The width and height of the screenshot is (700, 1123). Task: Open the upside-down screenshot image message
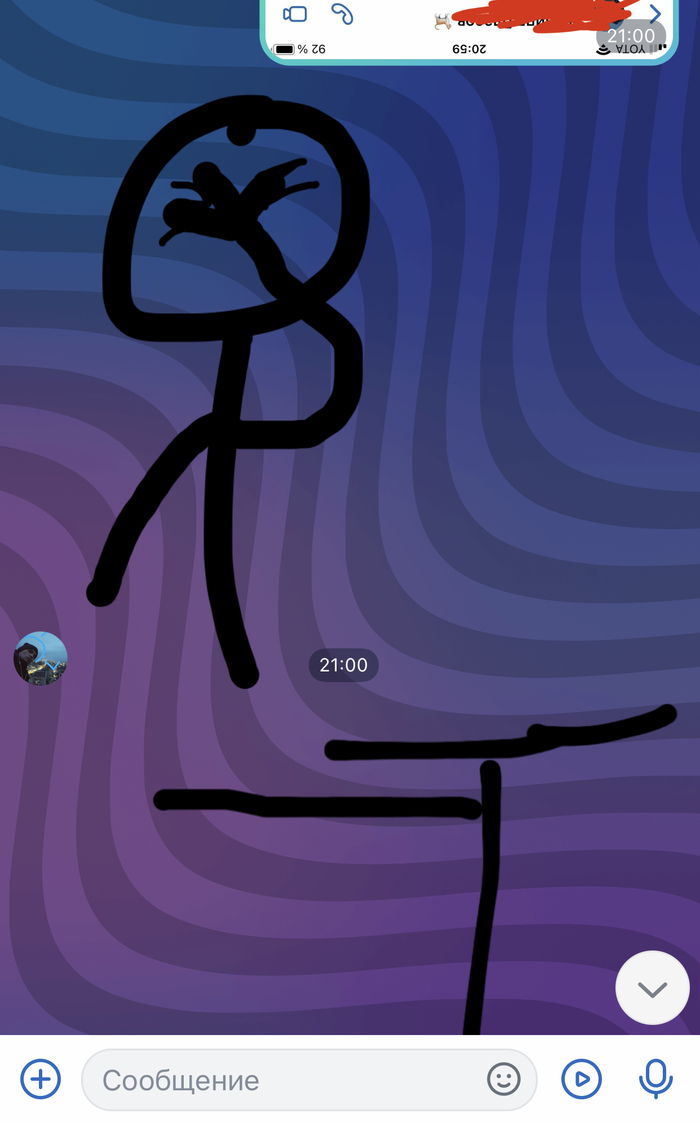pyautogui.click(x=468, y=30)
